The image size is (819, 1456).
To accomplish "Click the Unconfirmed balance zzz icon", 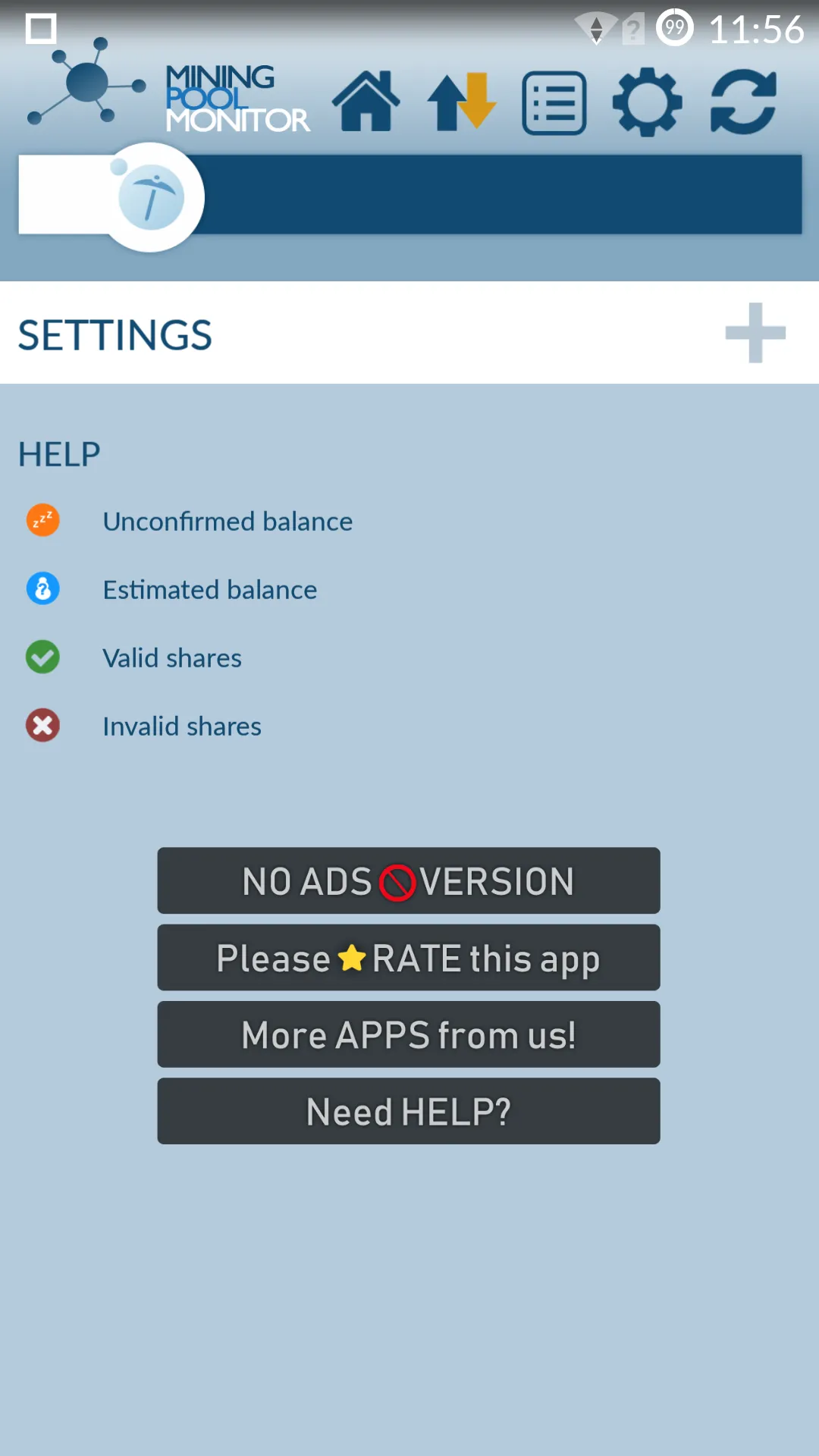I will click(x=42, y=520).
